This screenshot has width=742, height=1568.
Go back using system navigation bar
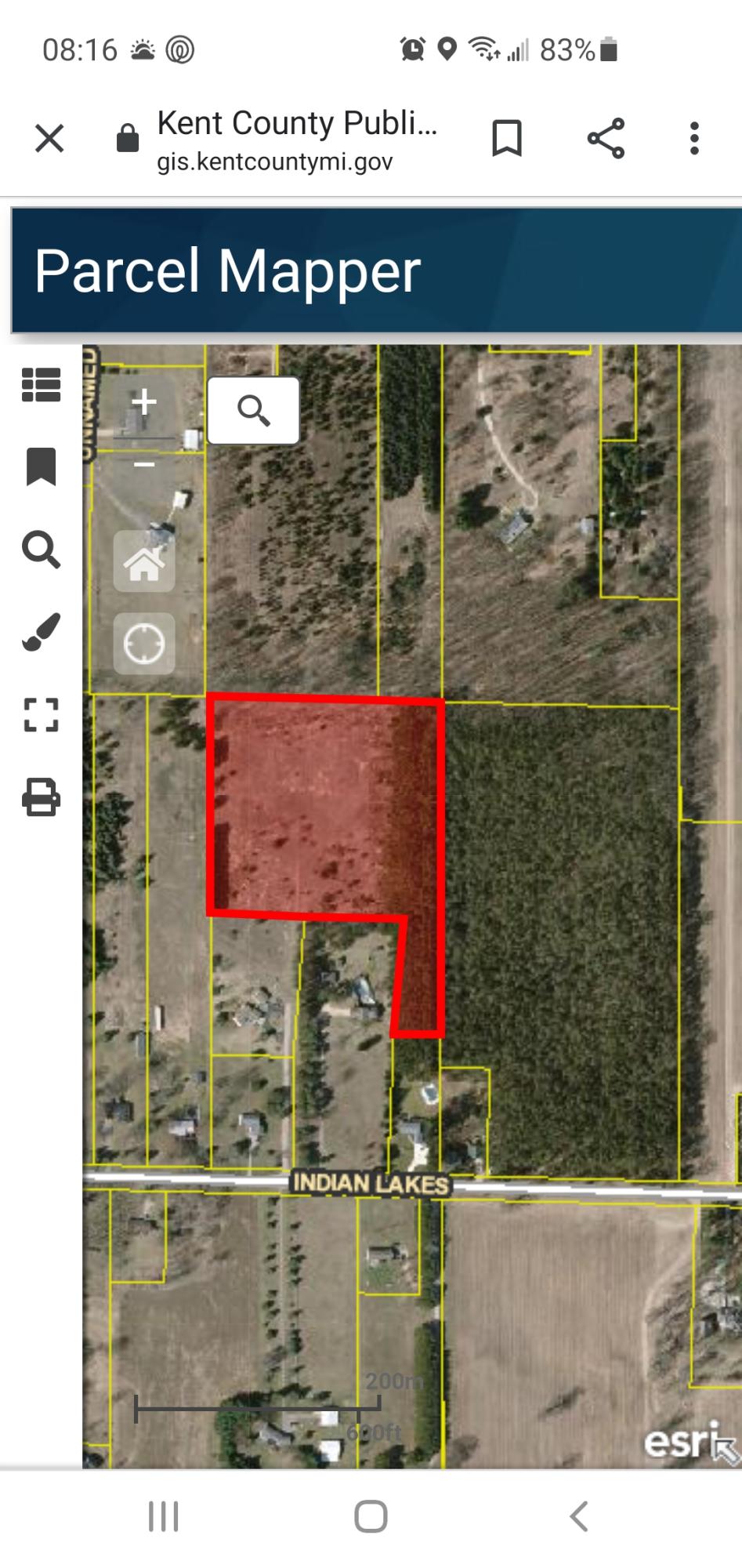tap(579, 1517)
